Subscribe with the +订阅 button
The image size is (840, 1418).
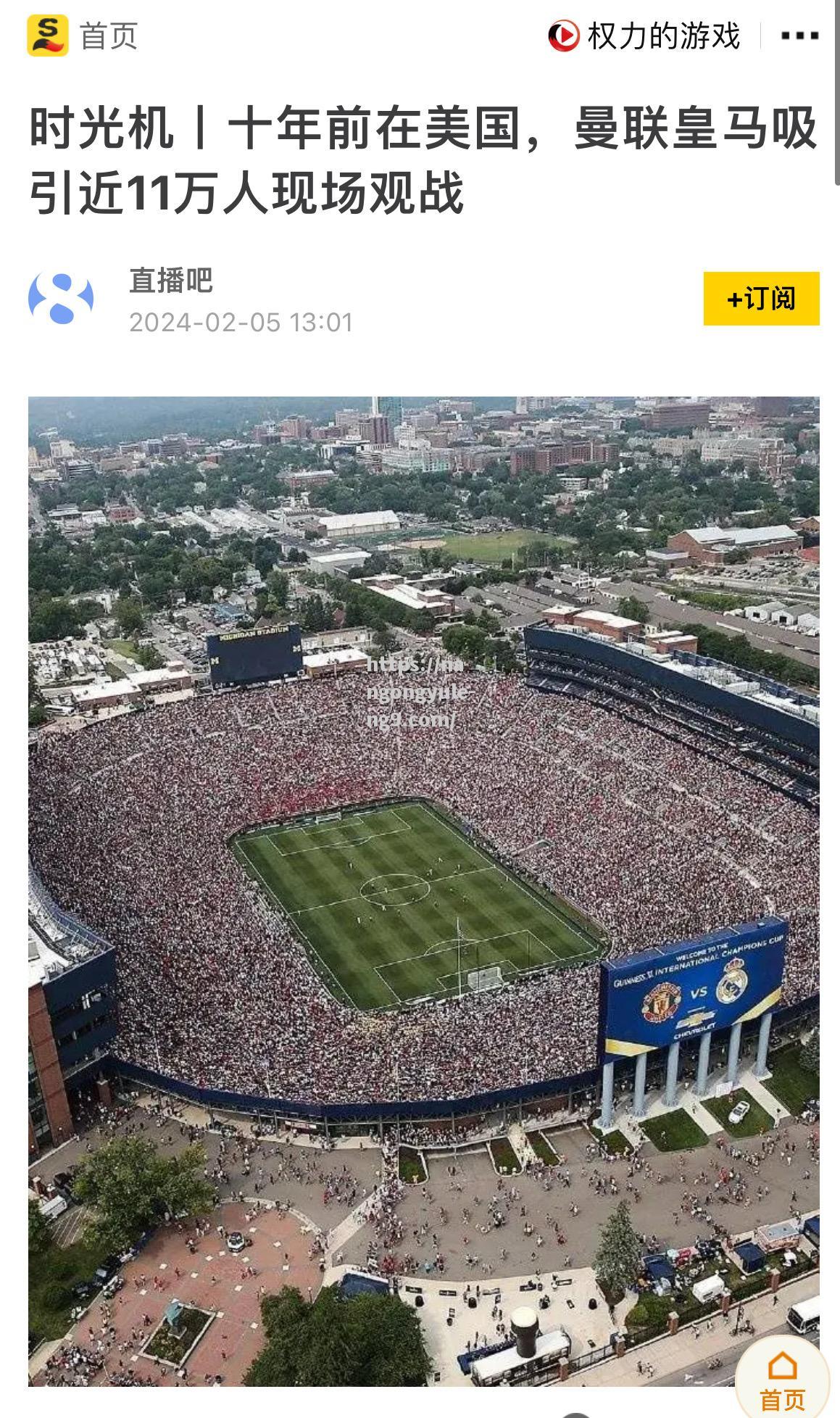click(761, 299)
